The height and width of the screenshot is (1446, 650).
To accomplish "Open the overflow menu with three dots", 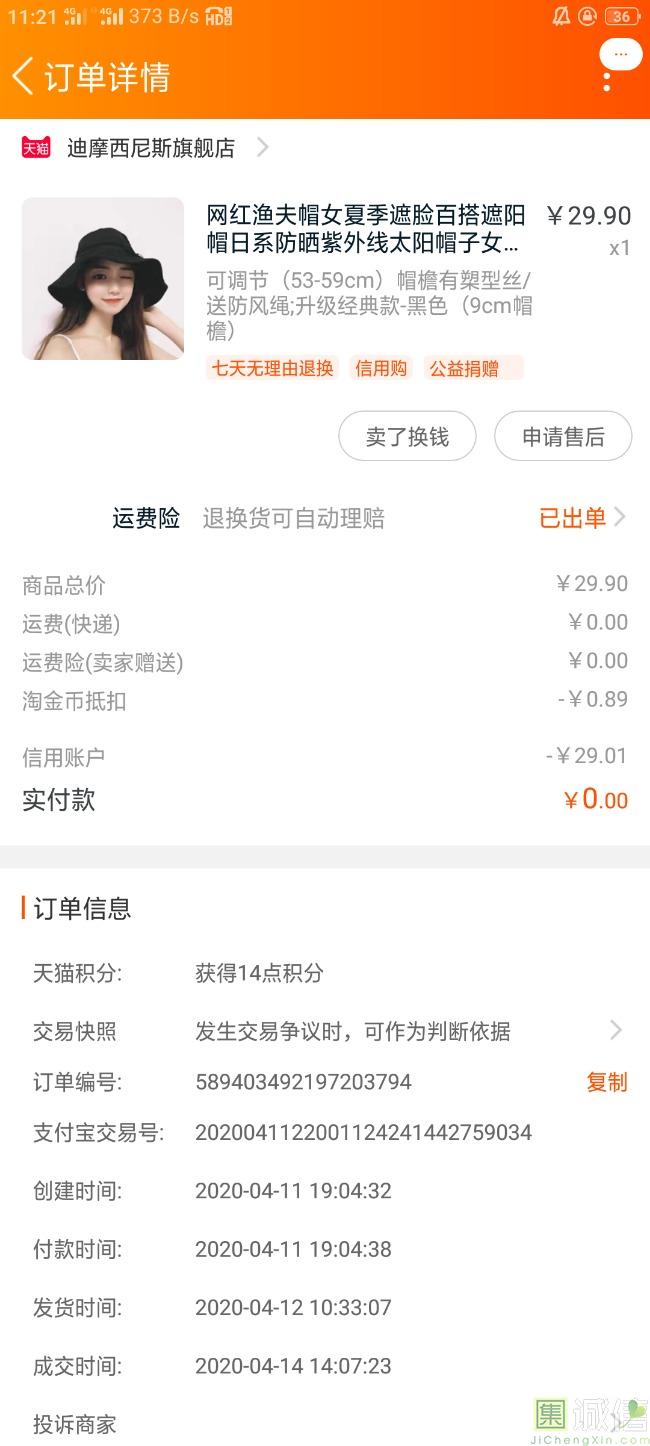I will coord(607,78).
